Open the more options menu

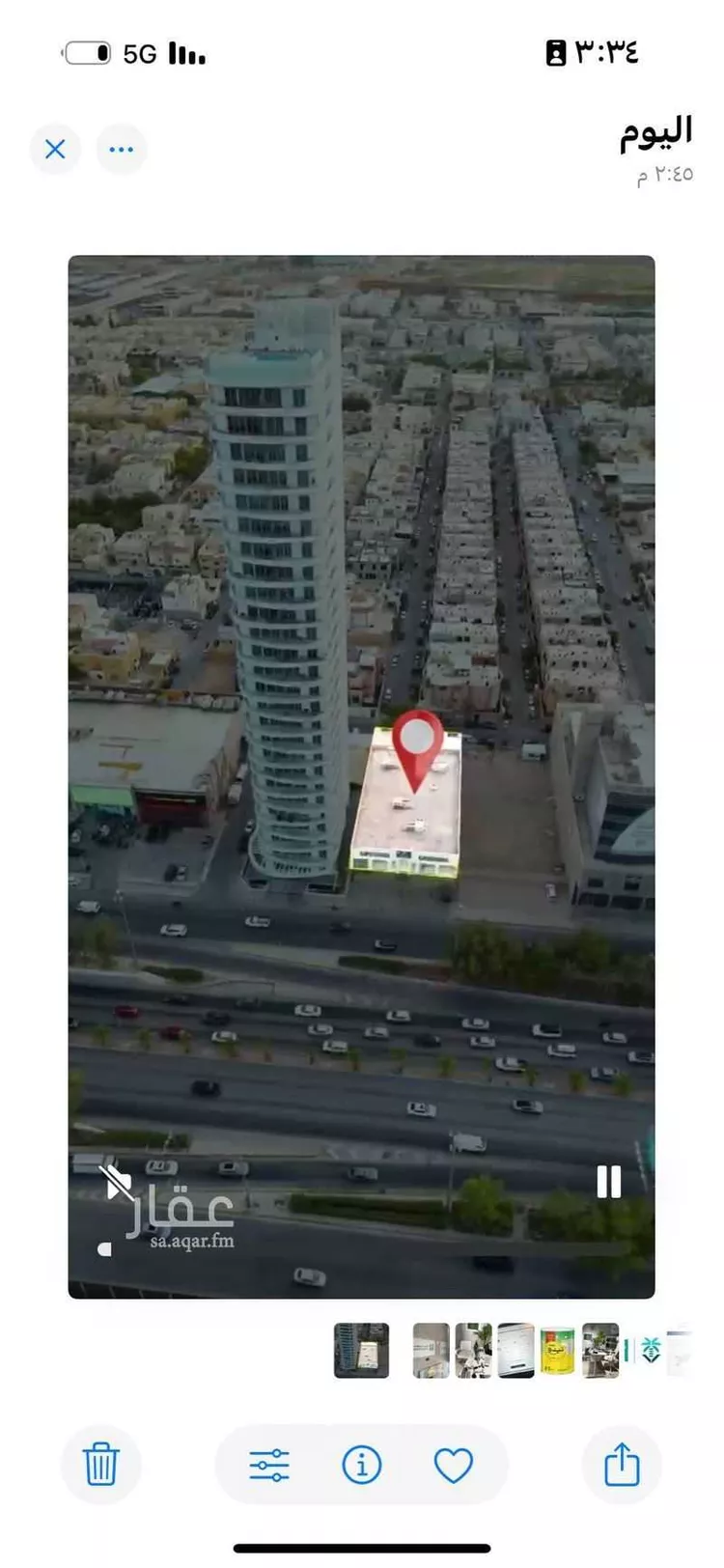click(122, 150)
